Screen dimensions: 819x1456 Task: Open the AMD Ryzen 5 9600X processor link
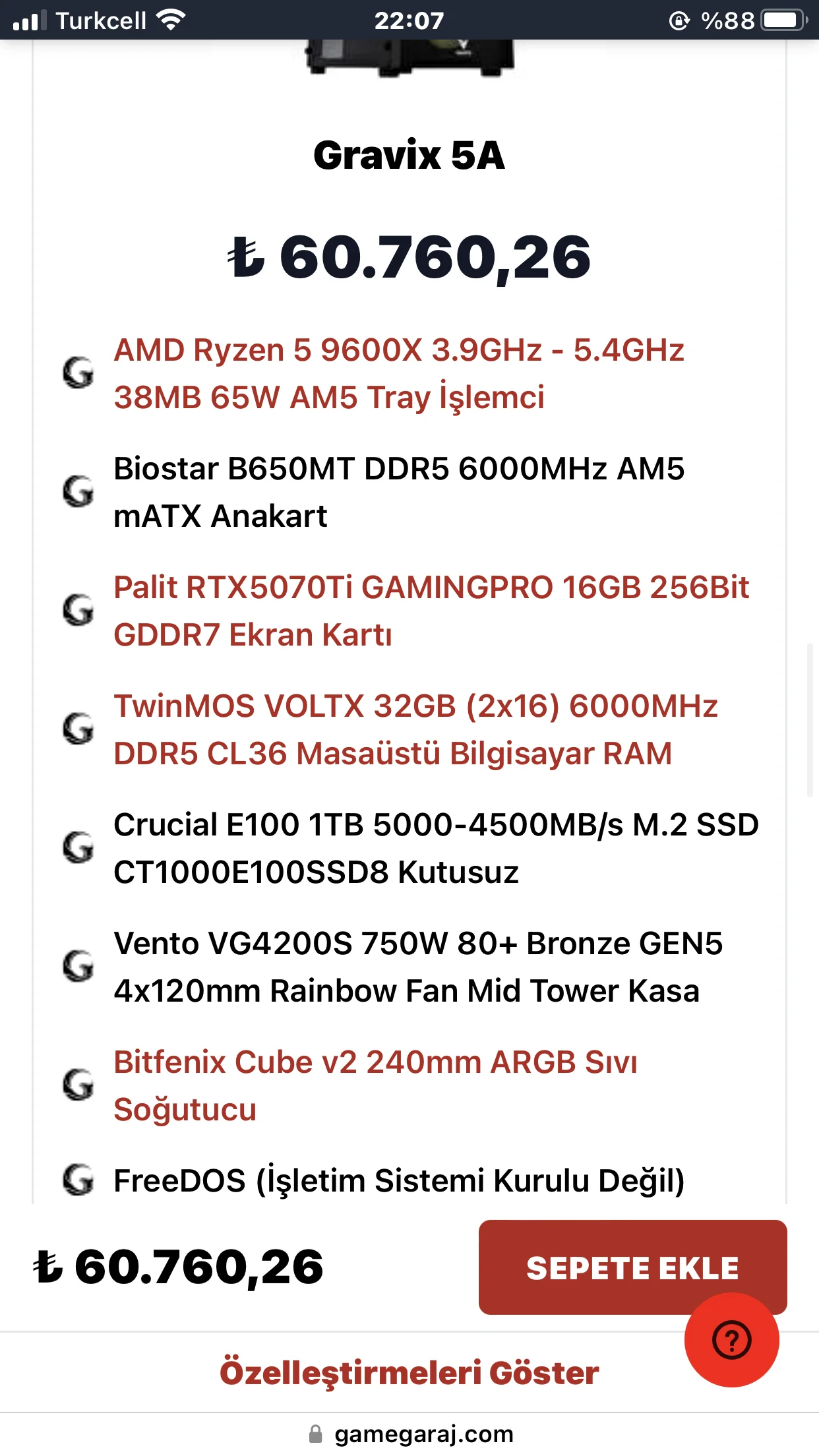click(x=399, y=373)
